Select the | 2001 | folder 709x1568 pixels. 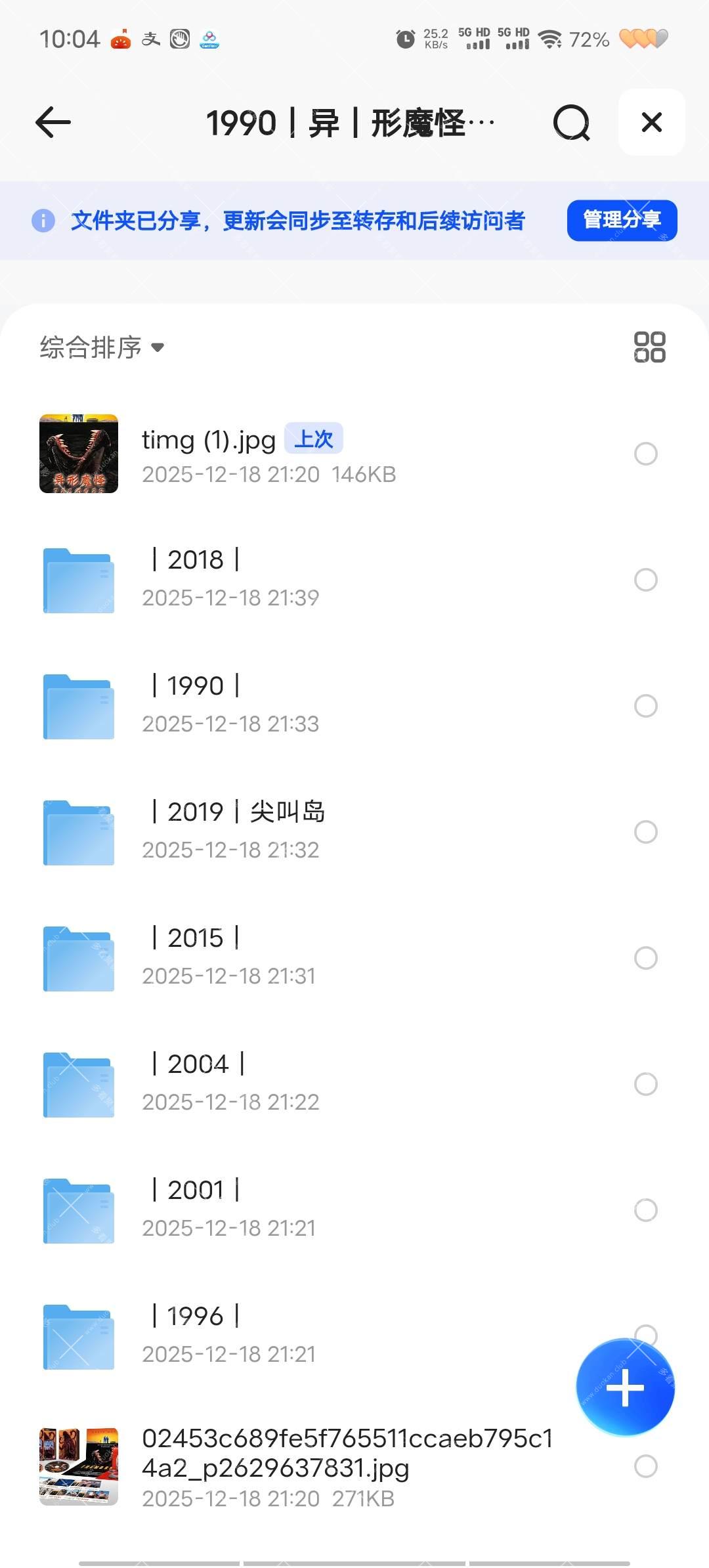click(x=645, y=1210)
